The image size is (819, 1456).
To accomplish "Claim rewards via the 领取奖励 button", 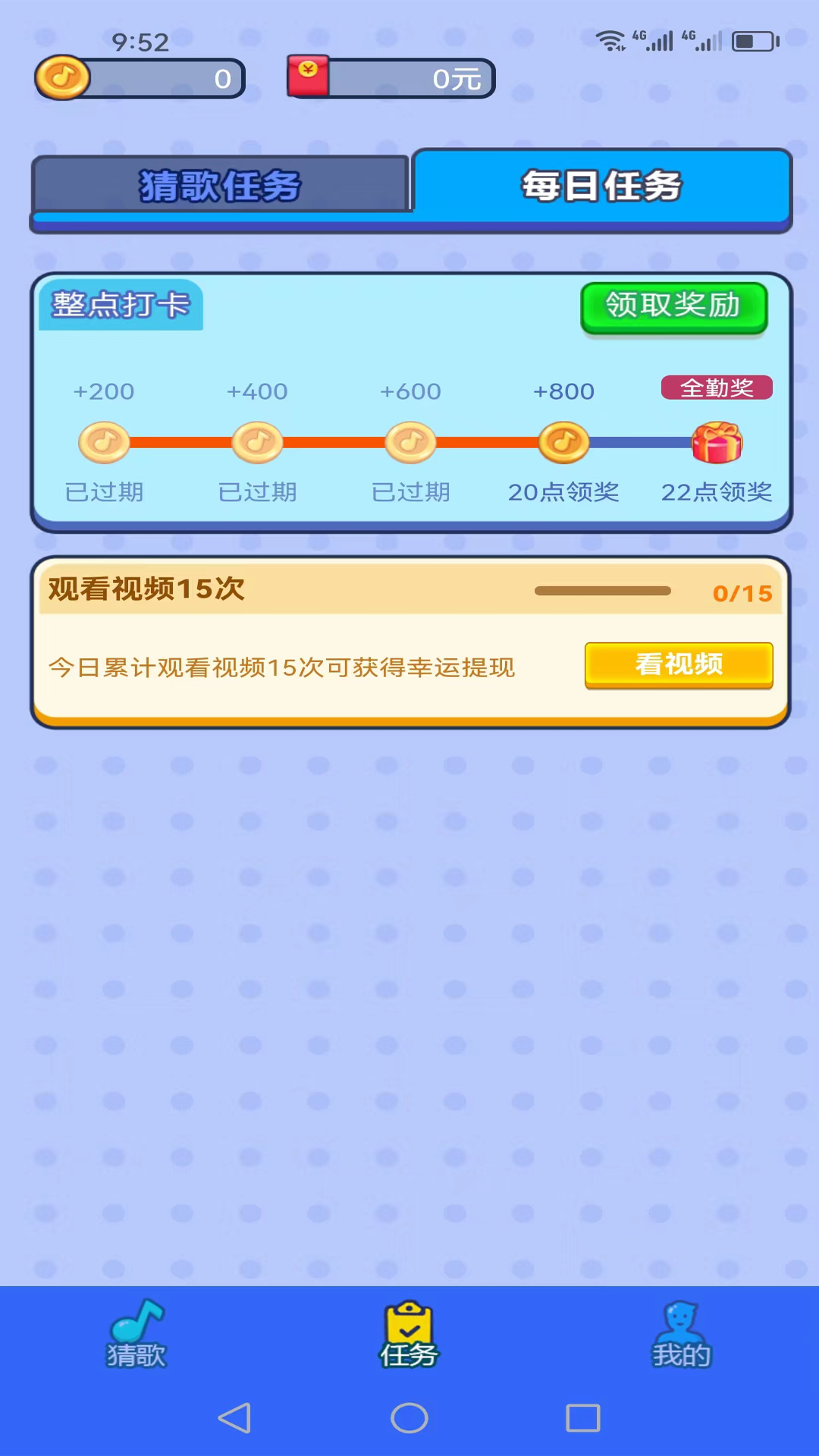I will coord(673,308).
